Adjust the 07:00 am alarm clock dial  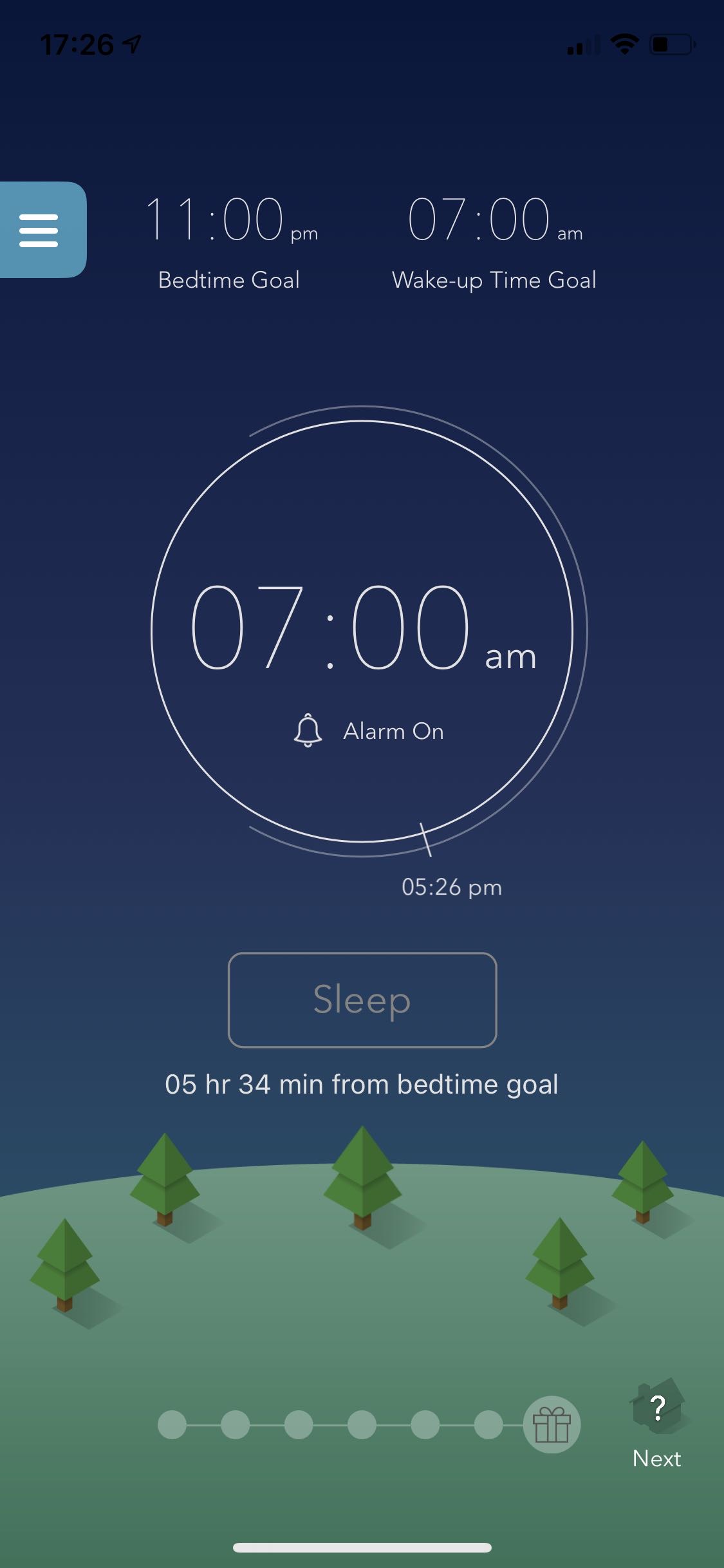coord(362,628)
